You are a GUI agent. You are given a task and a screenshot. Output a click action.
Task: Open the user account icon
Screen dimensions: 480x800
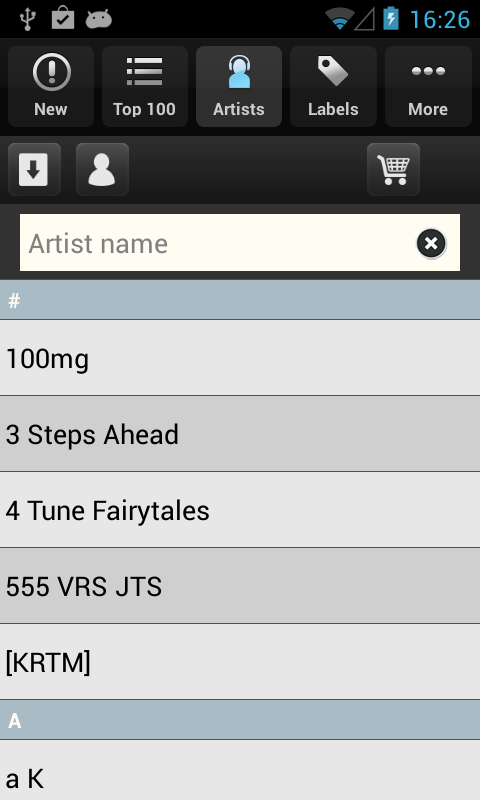pyautogui.click(x=102, y=169)
